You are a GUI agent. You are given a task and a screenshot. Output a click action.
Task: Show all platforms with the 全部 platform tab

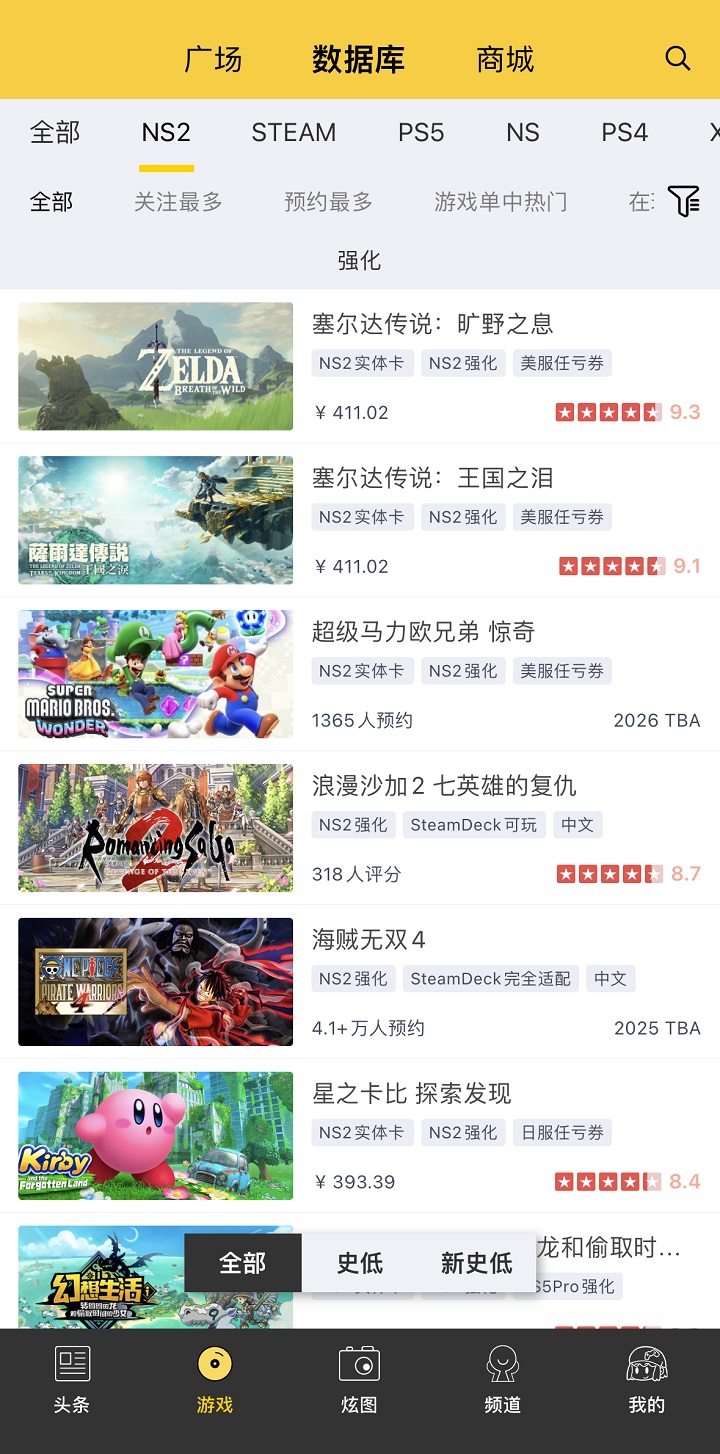[x=55, y=132]
